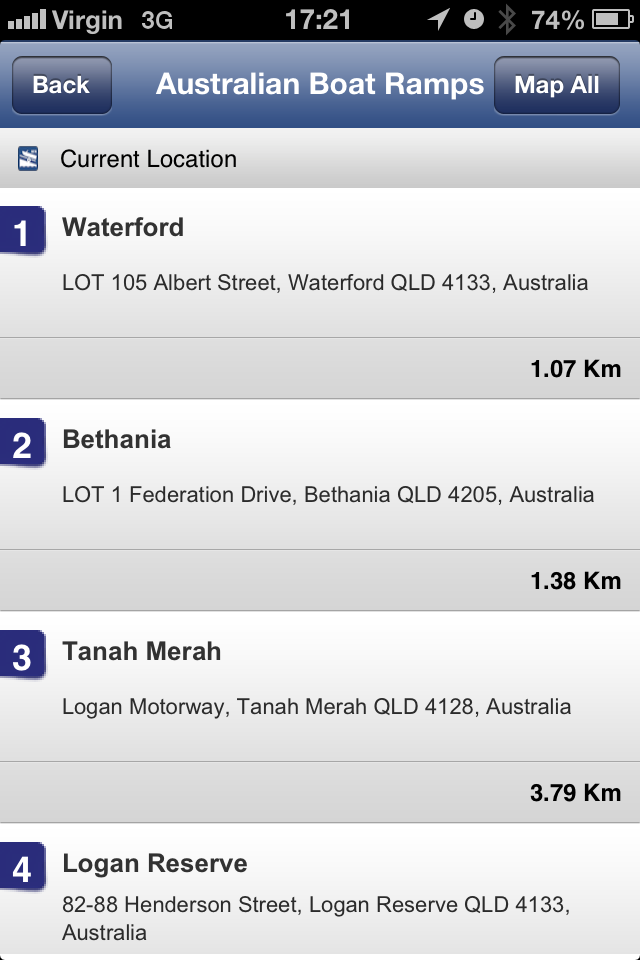Open the Waterford boat ramp entry
The width and height of the screenshot is (640, 960).
320,262
